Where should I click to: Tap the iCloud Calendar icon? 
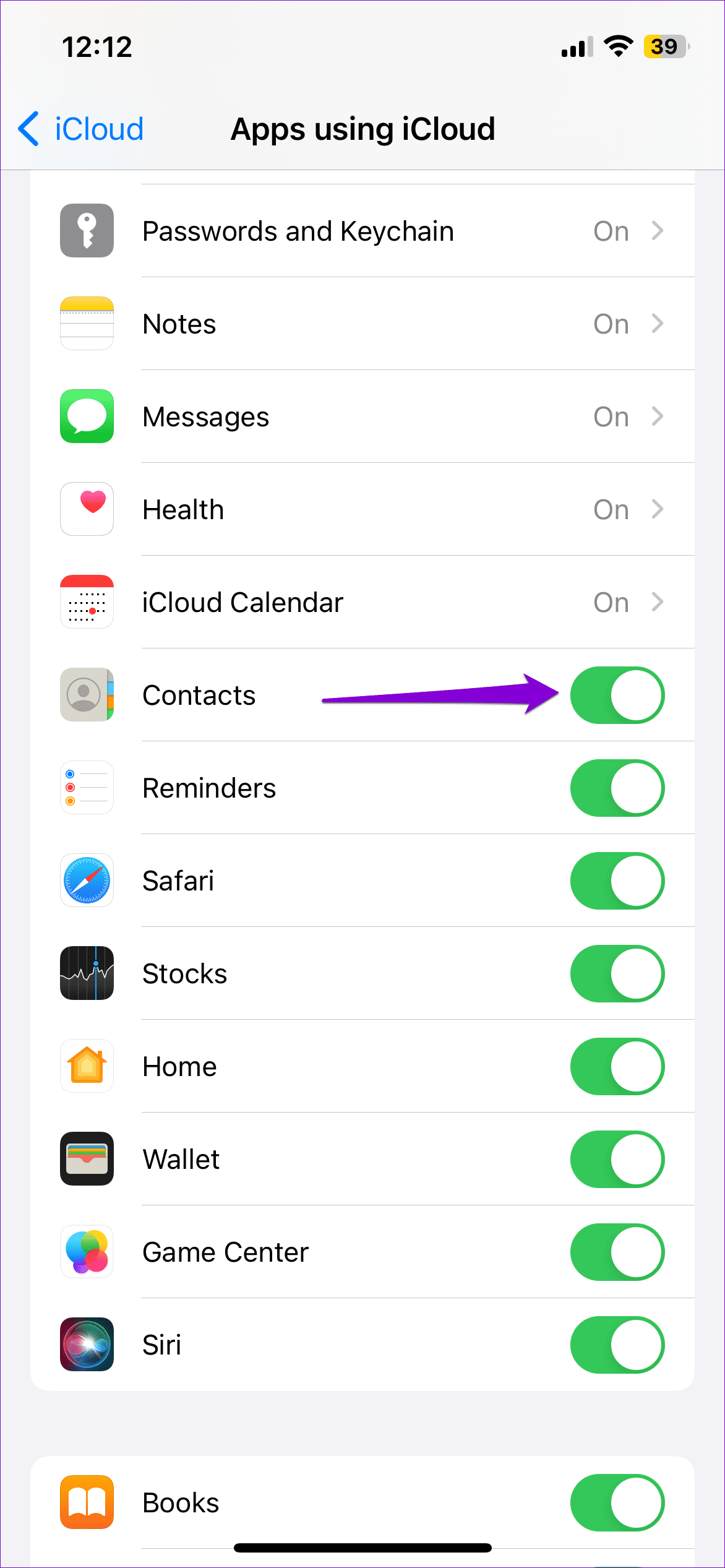tap(87, 601)
